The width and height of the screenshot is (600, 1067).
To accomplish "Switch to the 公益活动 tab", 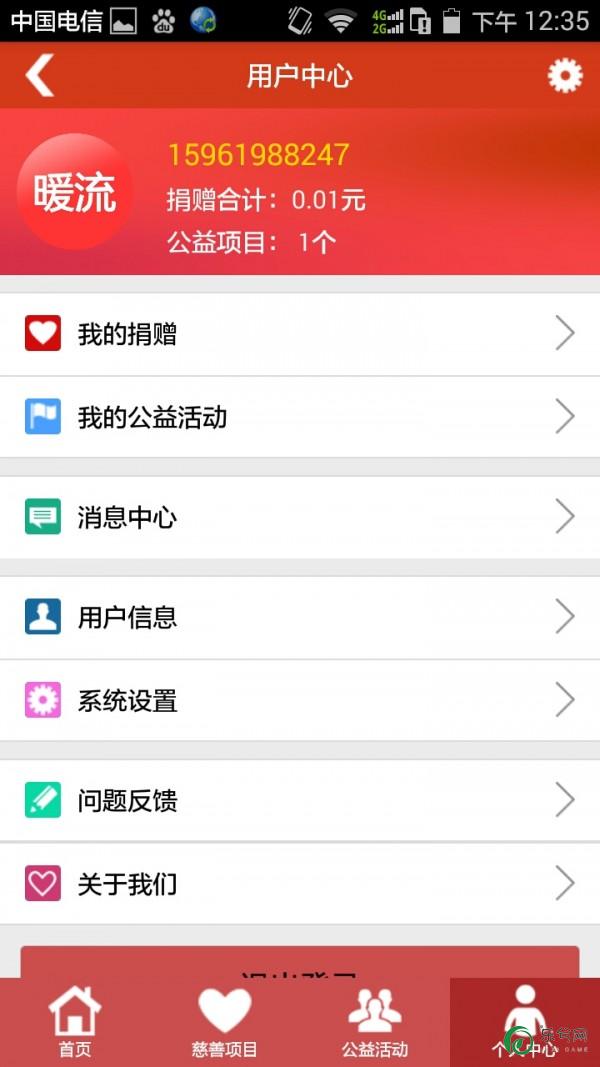I will coord(375,1022).
